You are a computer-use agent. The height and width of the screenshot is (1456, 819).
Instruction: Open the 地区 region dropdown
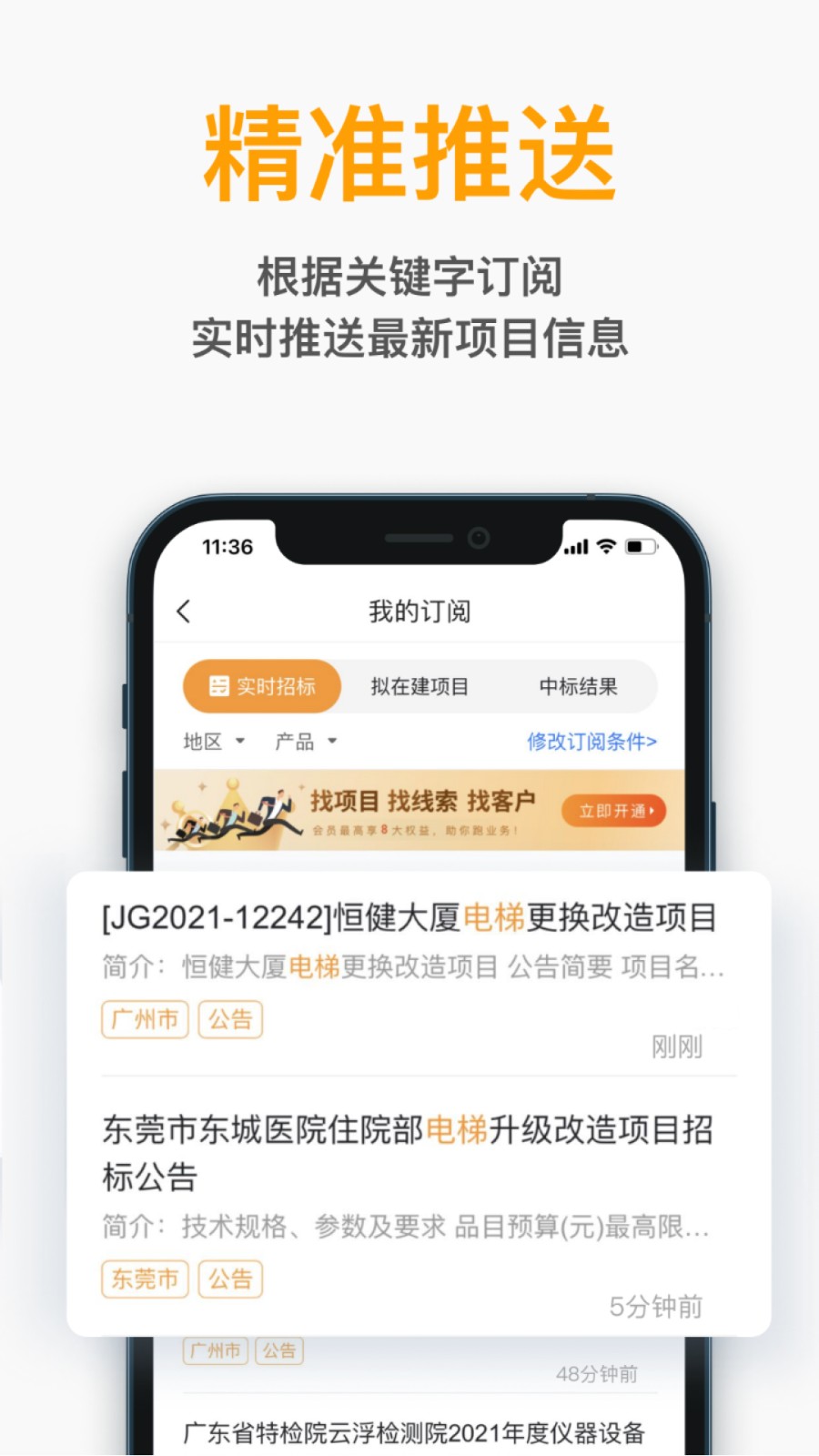pyautogui.click(x=212, y=742)
